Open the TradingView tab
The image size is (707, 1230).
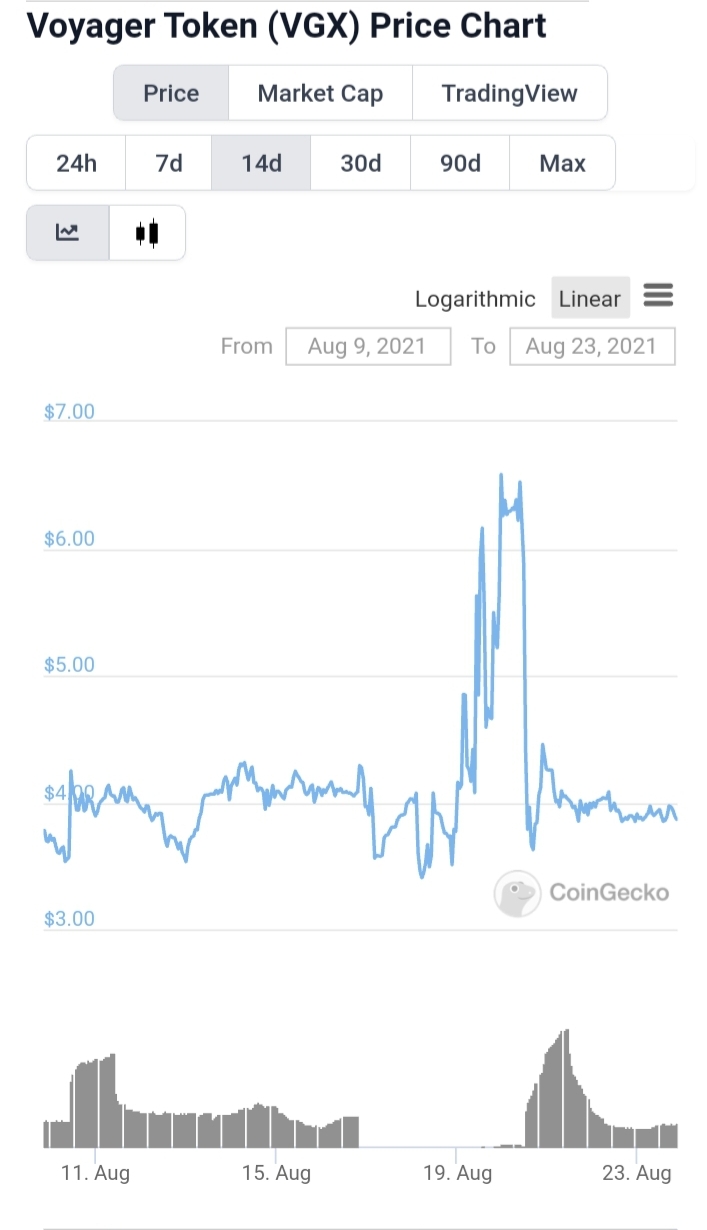(x=509, y=93)
